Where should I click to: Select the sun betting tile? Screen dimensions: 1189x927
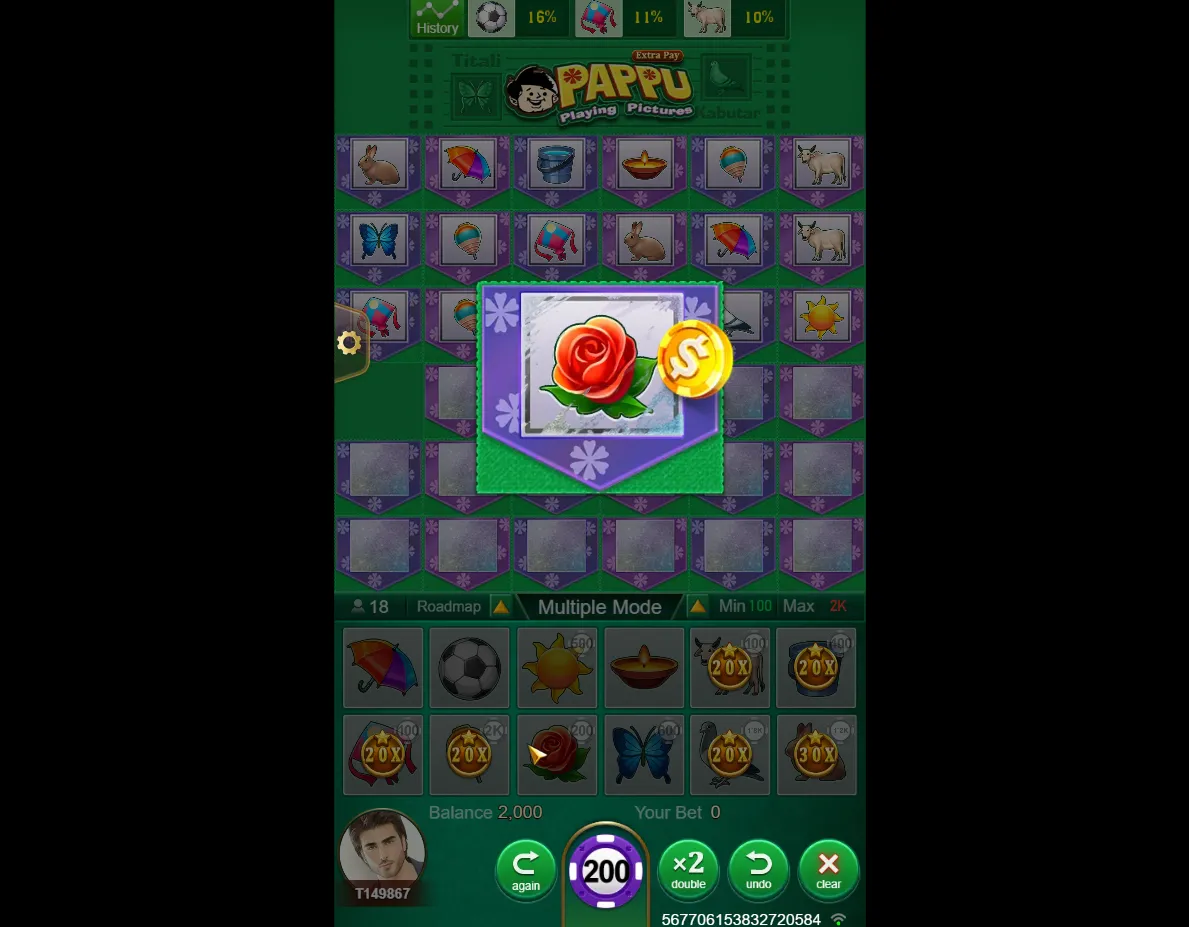[x=556, y=668]
